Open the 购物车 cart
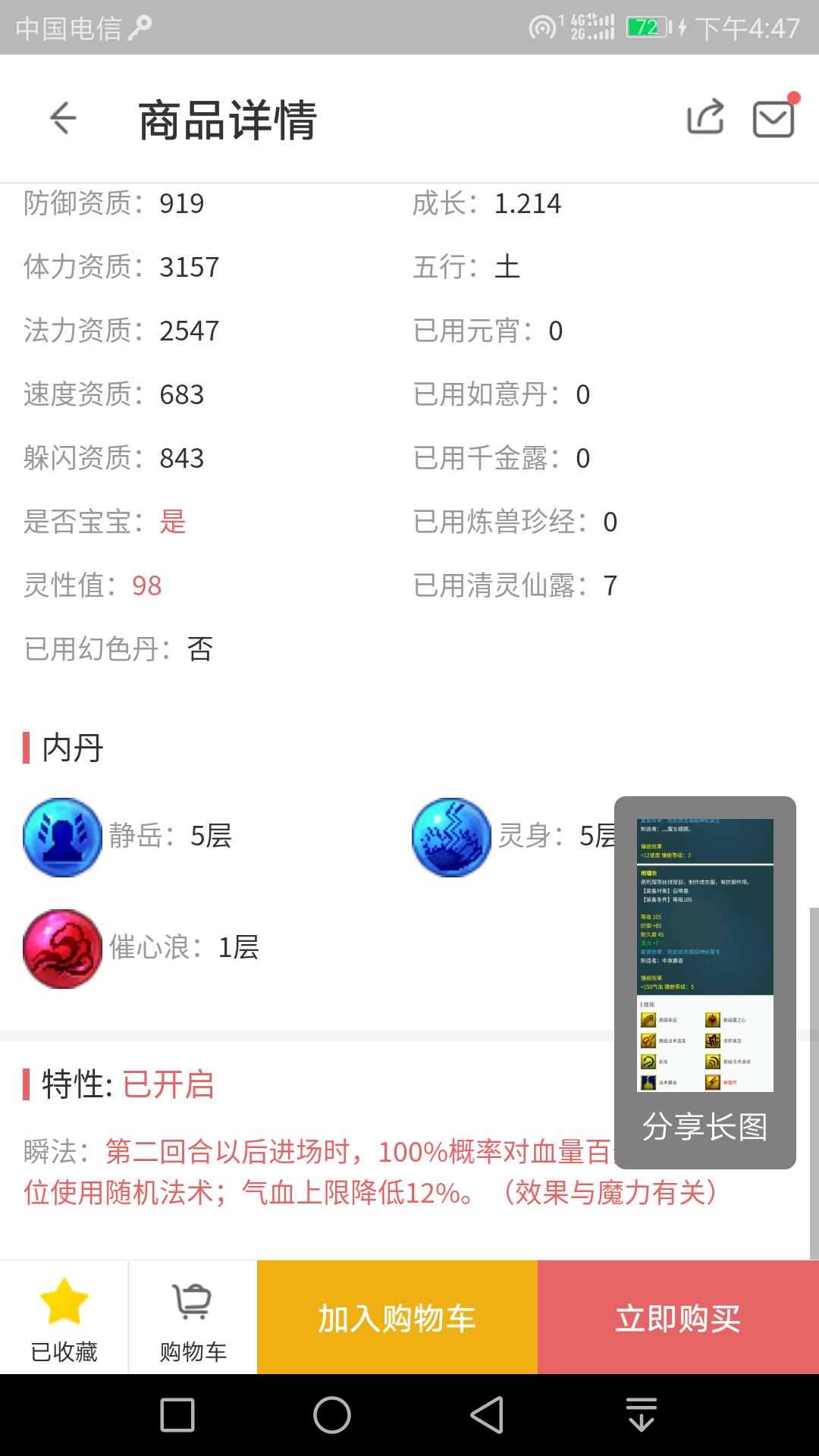Screen dimensions: 819x1456 point(193,1318)
